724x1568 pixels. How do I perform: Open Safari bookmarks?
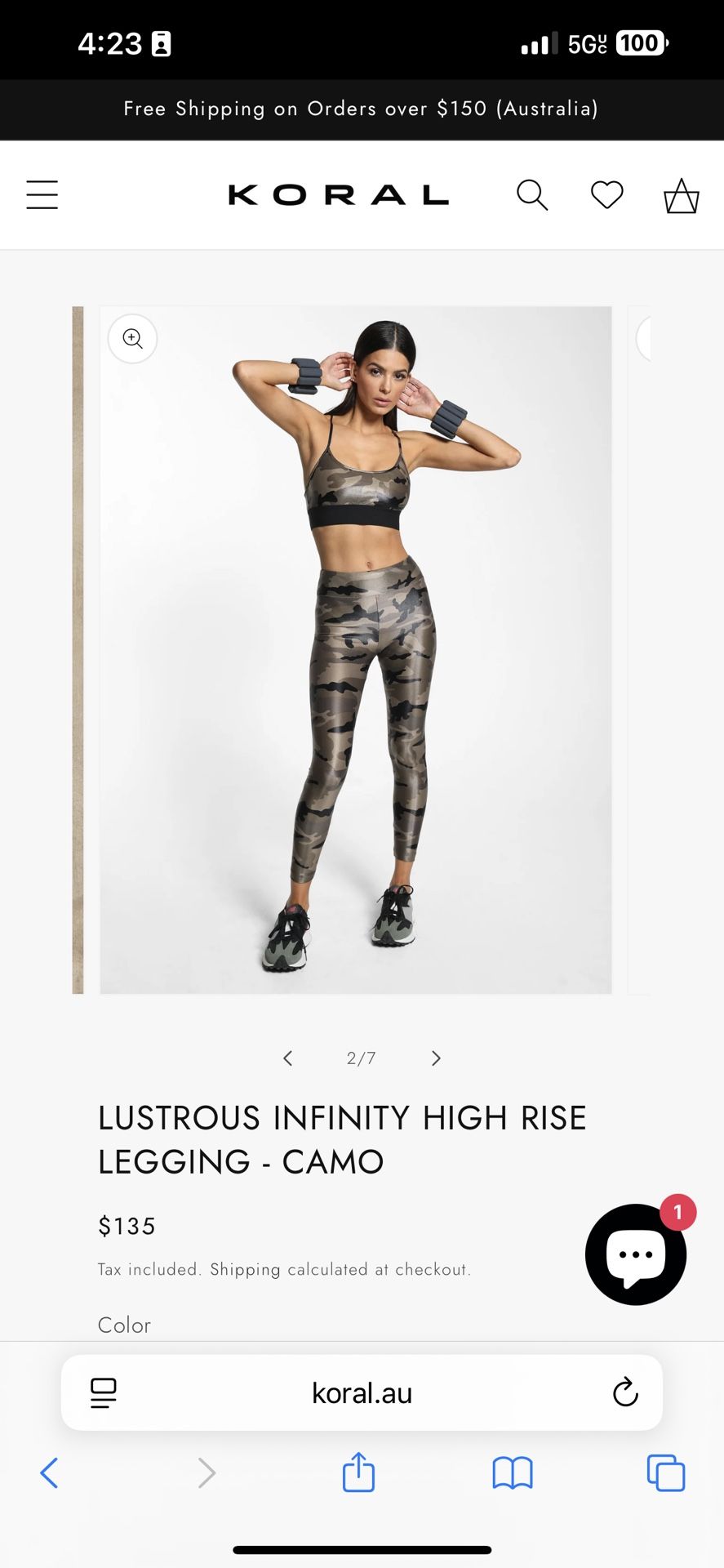tap(513, 1473)
